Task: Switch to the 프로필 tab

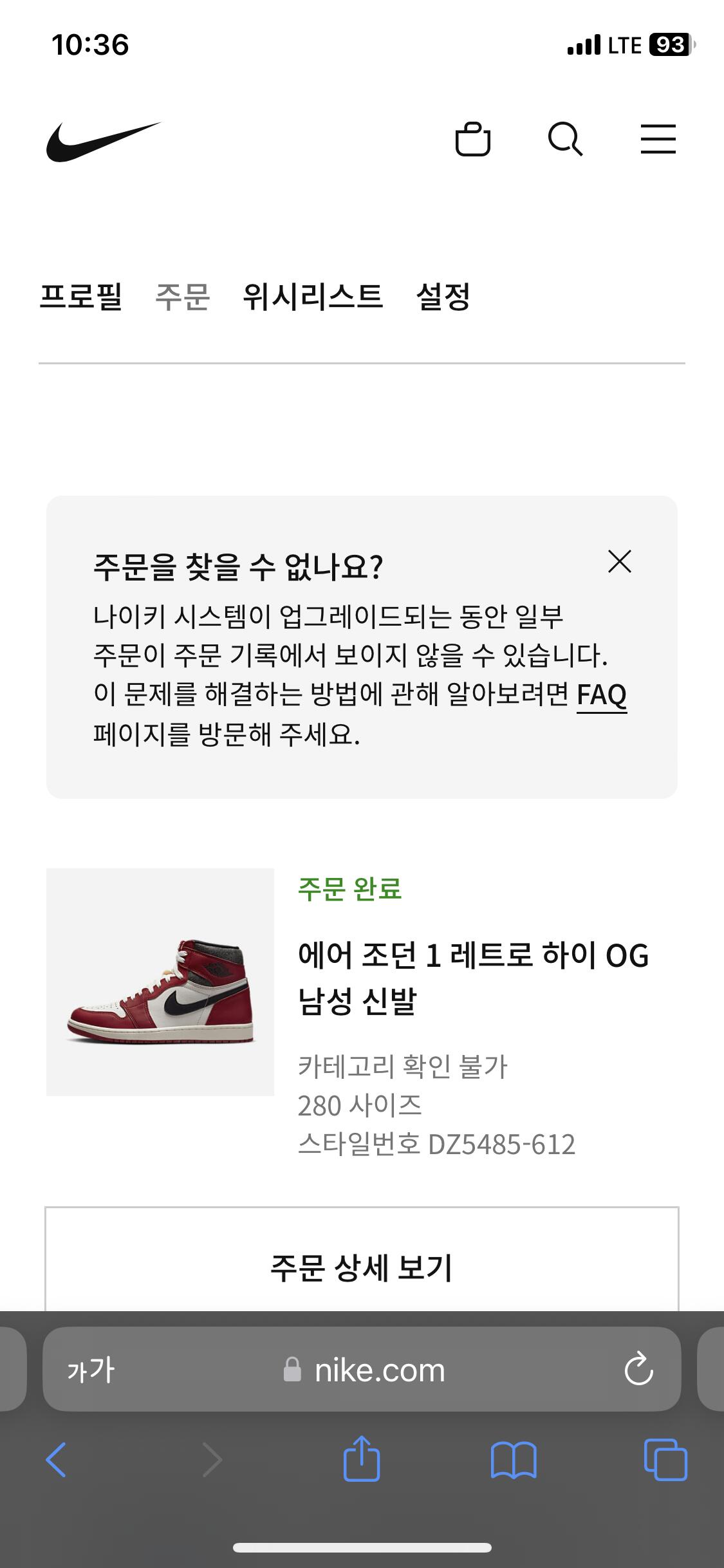Action: pos(81,297)
